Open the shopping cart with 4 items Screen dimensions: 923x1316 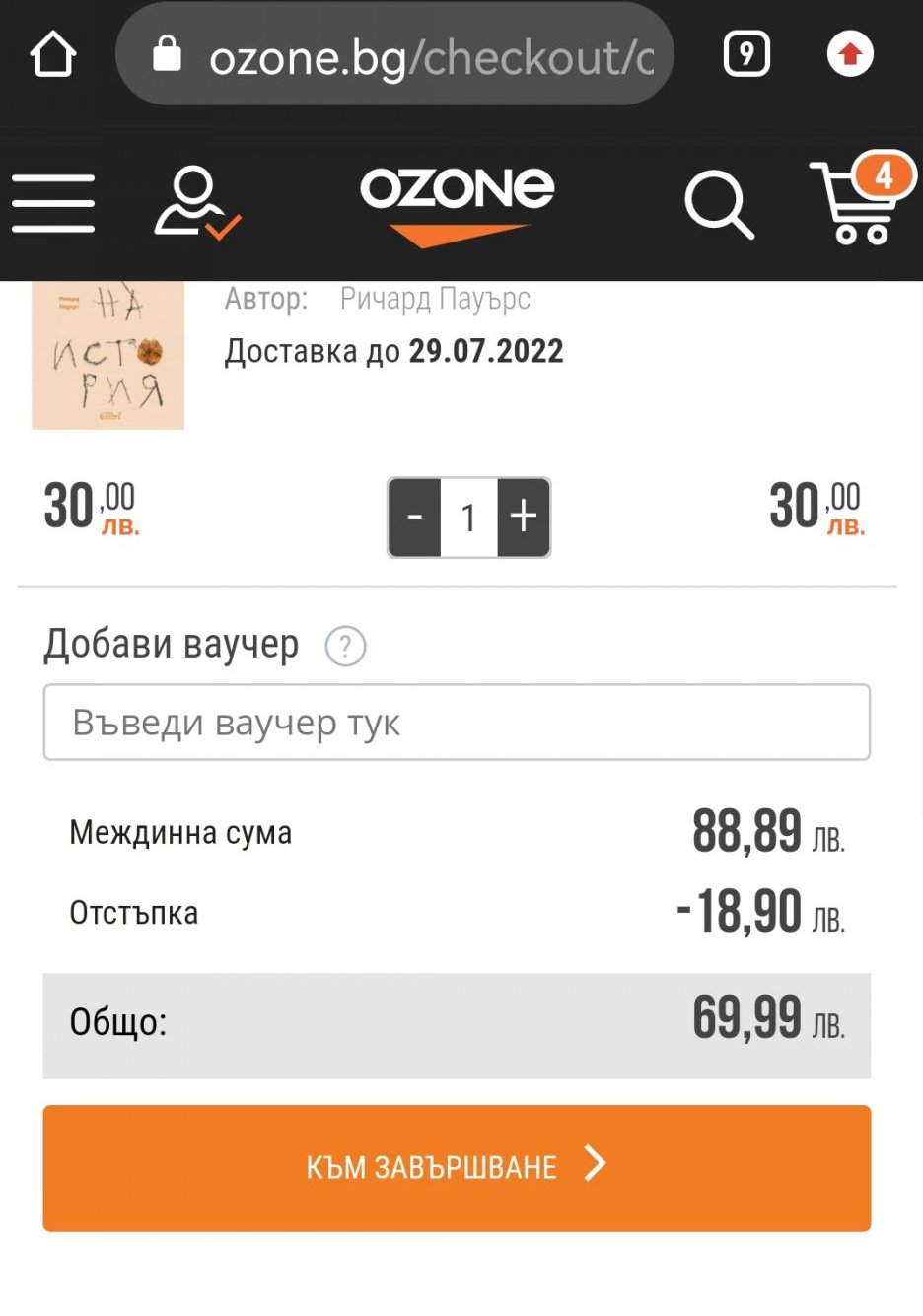click(860, 202)
